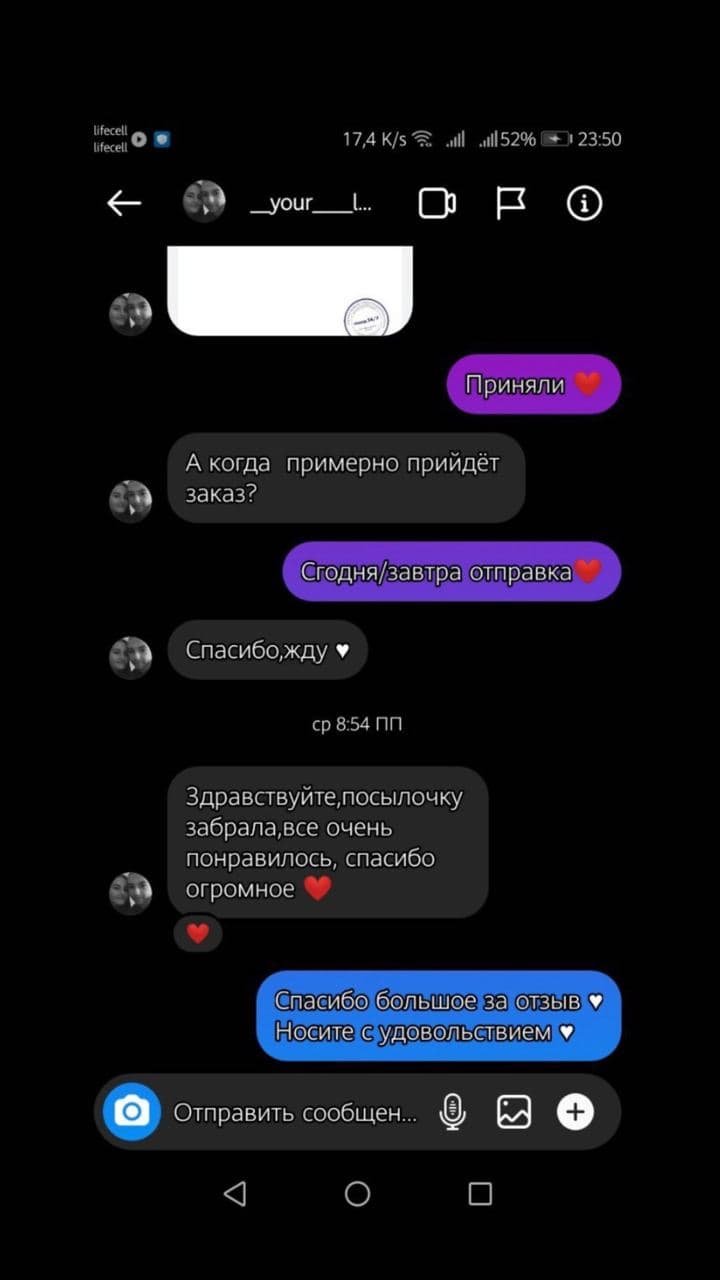The width and height of the screenshot is (720, 1280).
Task: Tap the flag icon in header
Action: click(x=511, y=203)
